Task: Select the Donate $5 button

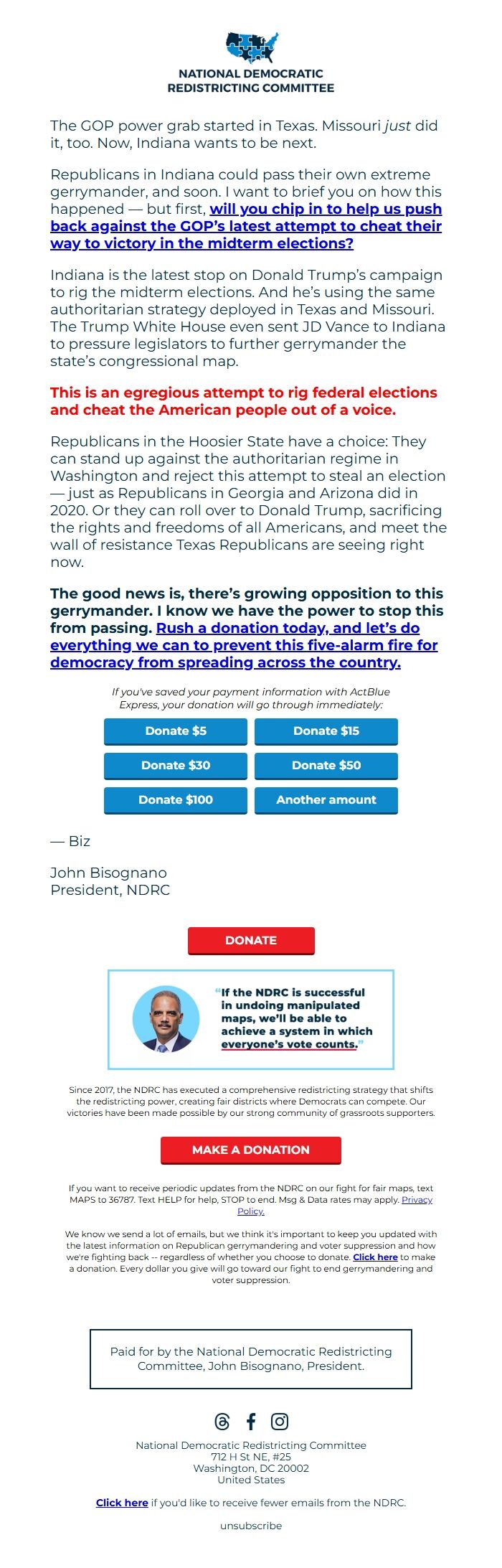Action: pyautogui.click(x=176, y=731)
